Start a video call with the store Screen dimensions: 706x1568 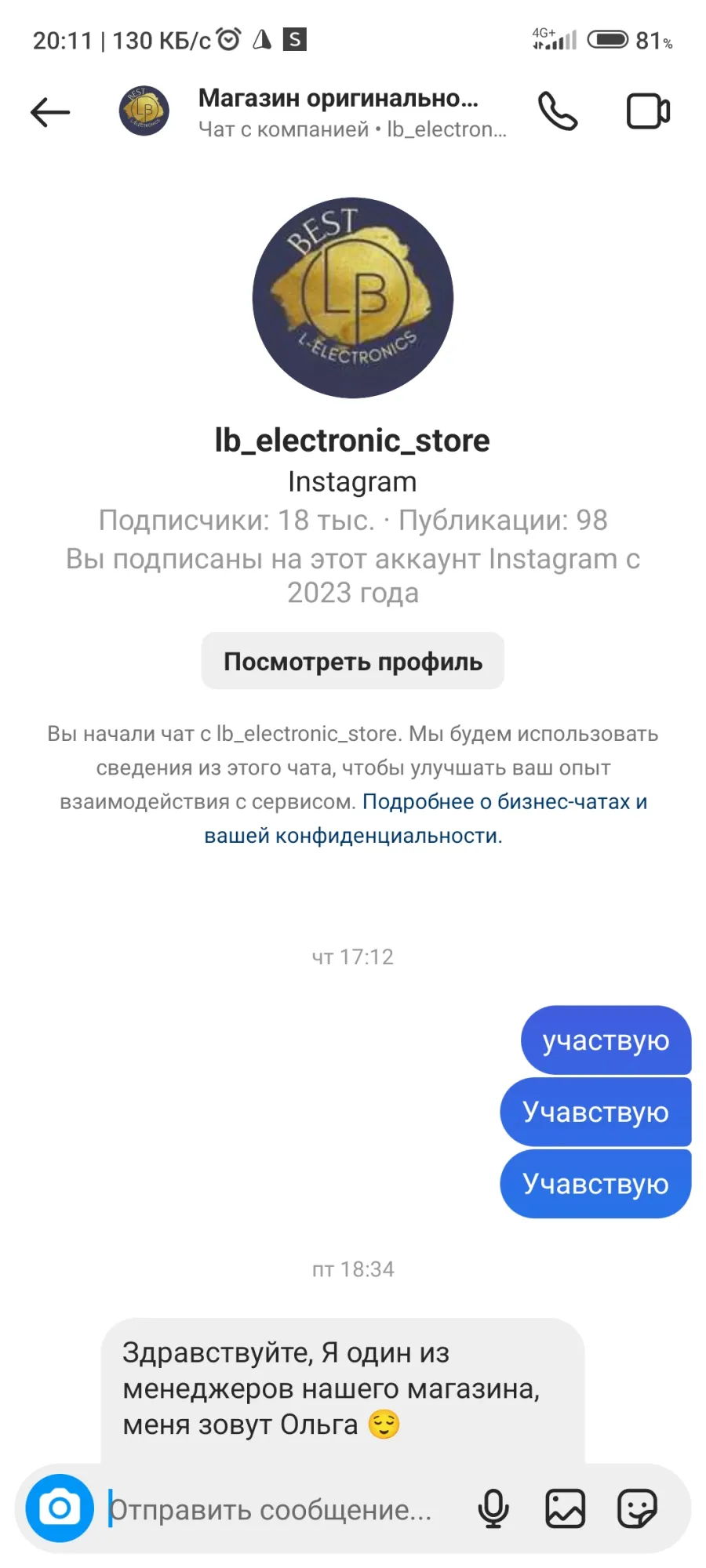pos(648,111)
